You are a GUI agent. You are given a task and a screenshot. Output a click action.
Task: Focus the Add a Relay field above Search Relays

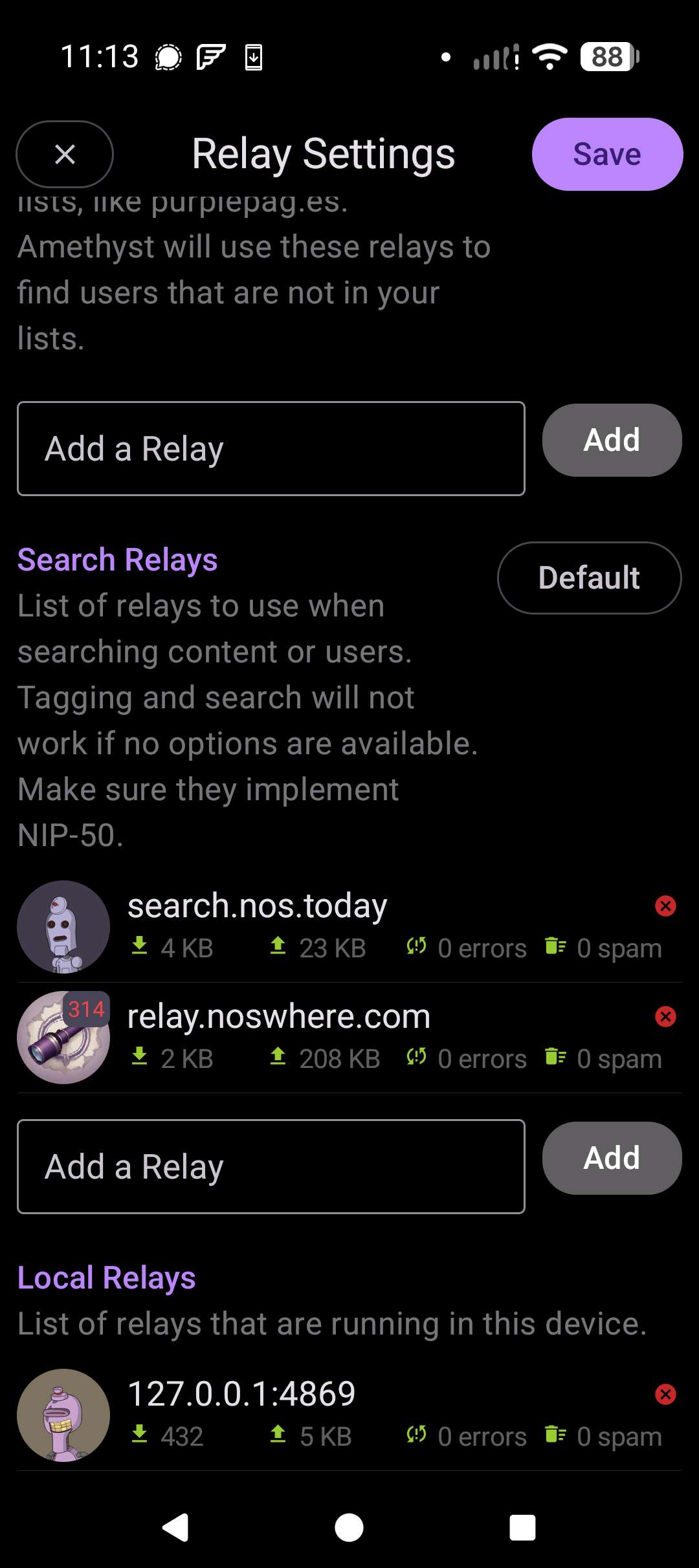tap(271, 448)
